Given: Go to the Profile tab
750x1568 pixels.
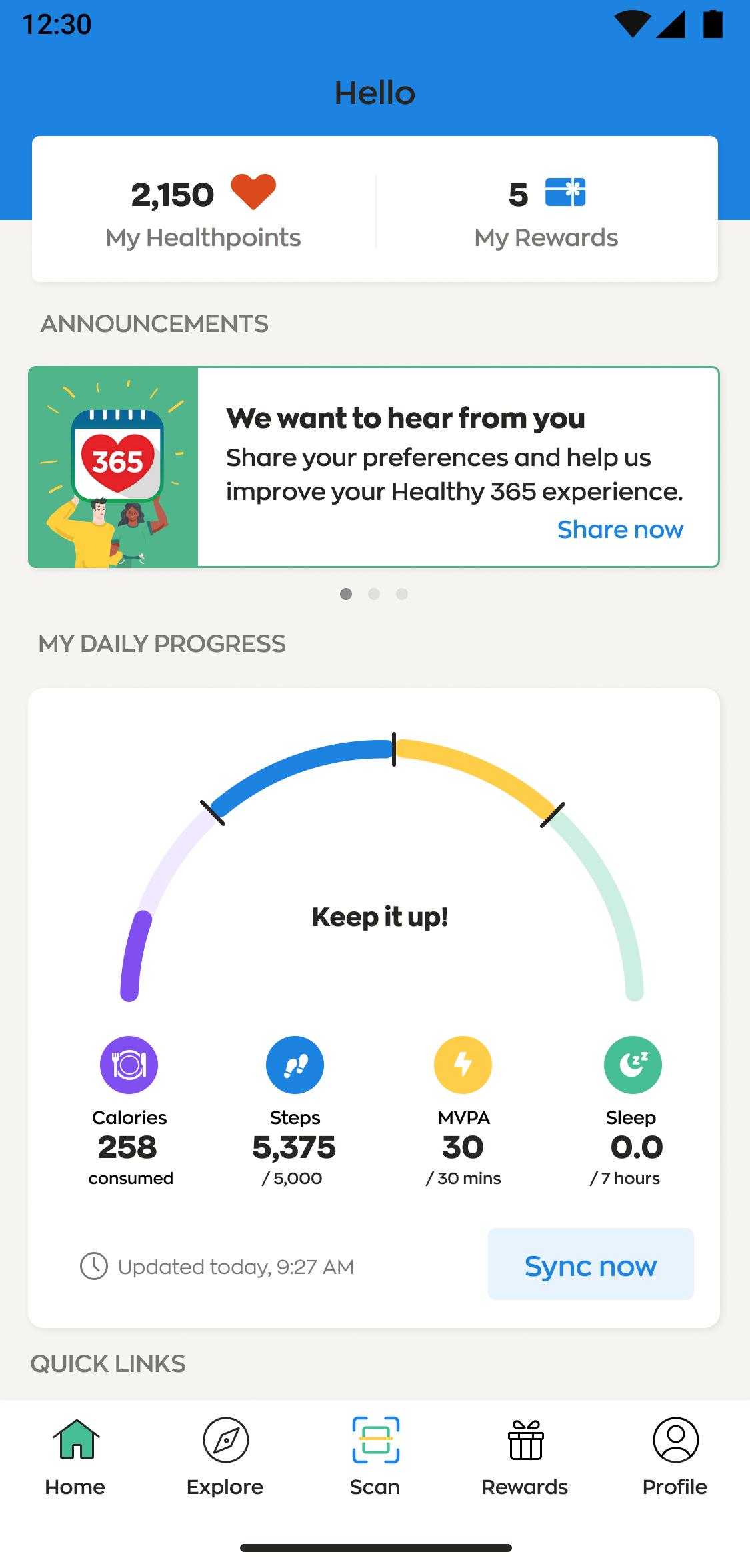Looking at the screenshot, I should [675, 1458].
